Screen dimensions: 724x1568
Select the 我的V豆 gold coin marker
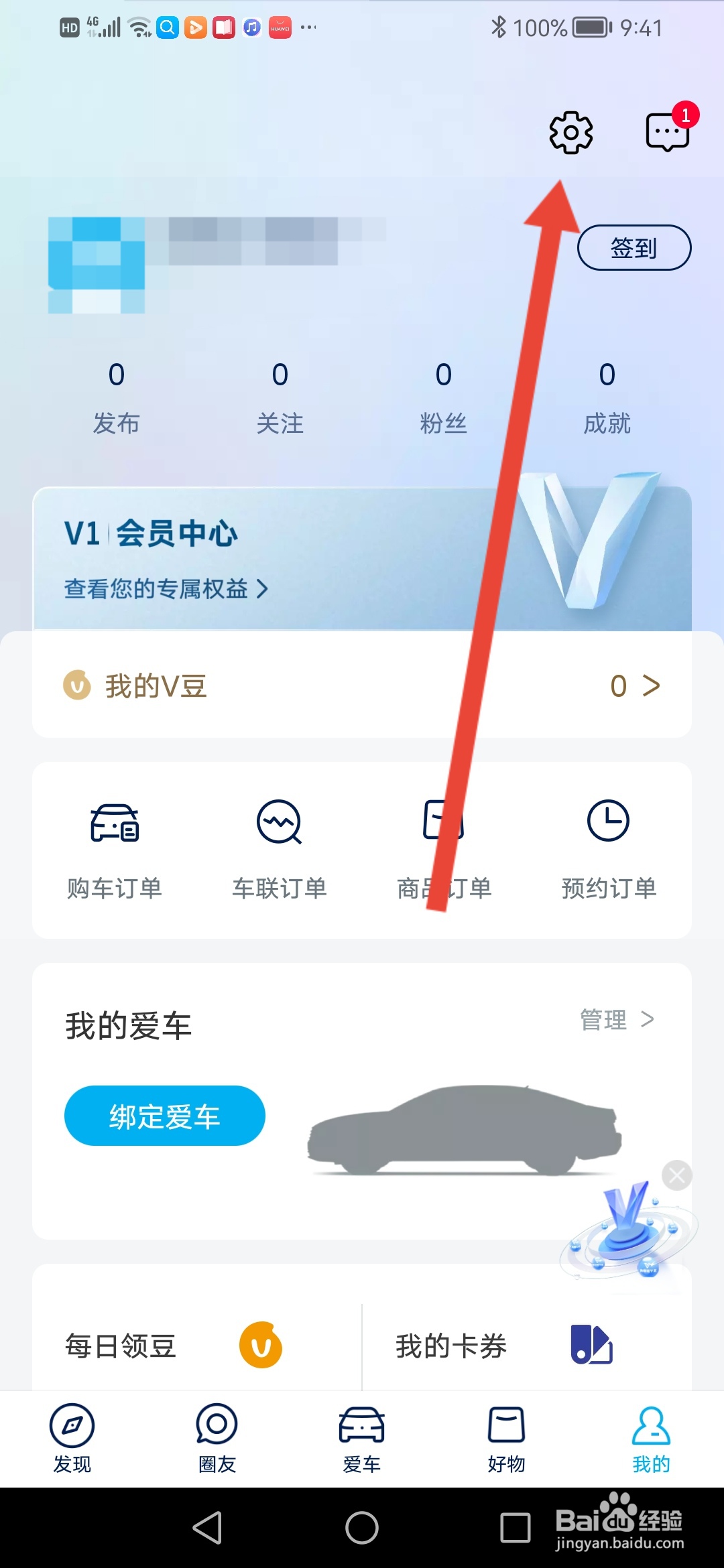coord(78,686)
